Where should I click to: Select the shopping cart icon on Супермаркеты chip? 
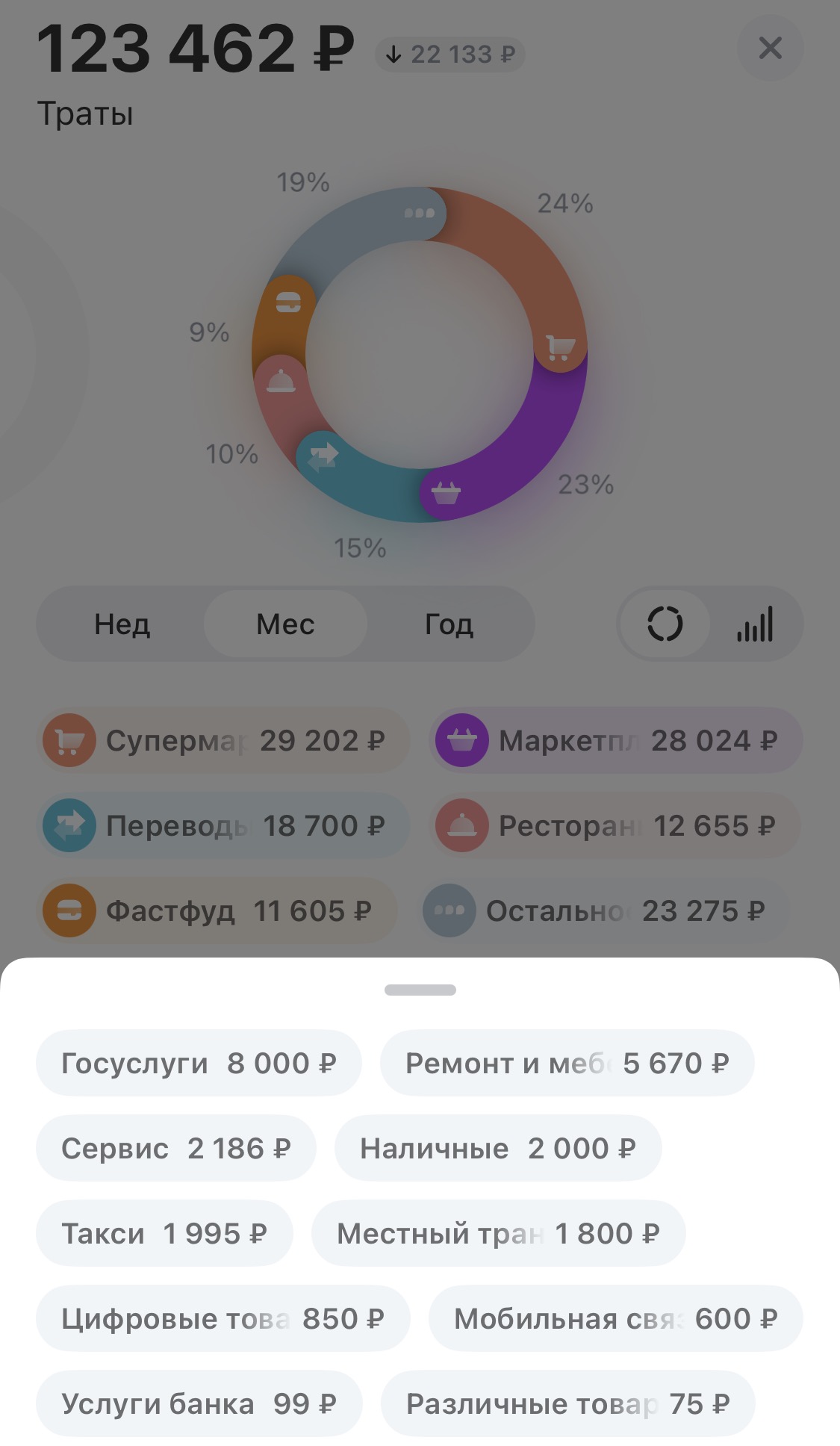pos(68,740)
